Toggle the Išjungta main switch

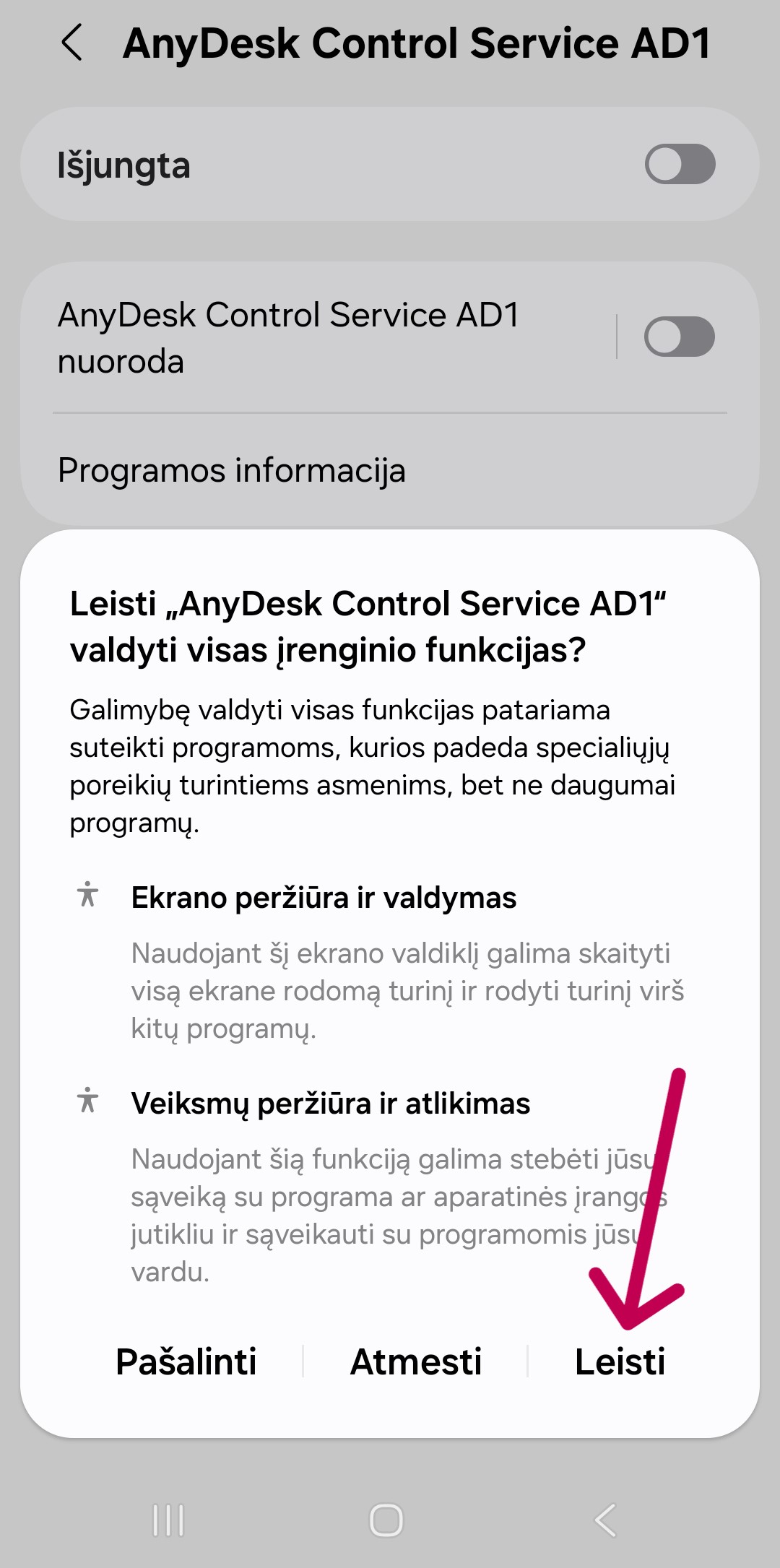point(679,165)
